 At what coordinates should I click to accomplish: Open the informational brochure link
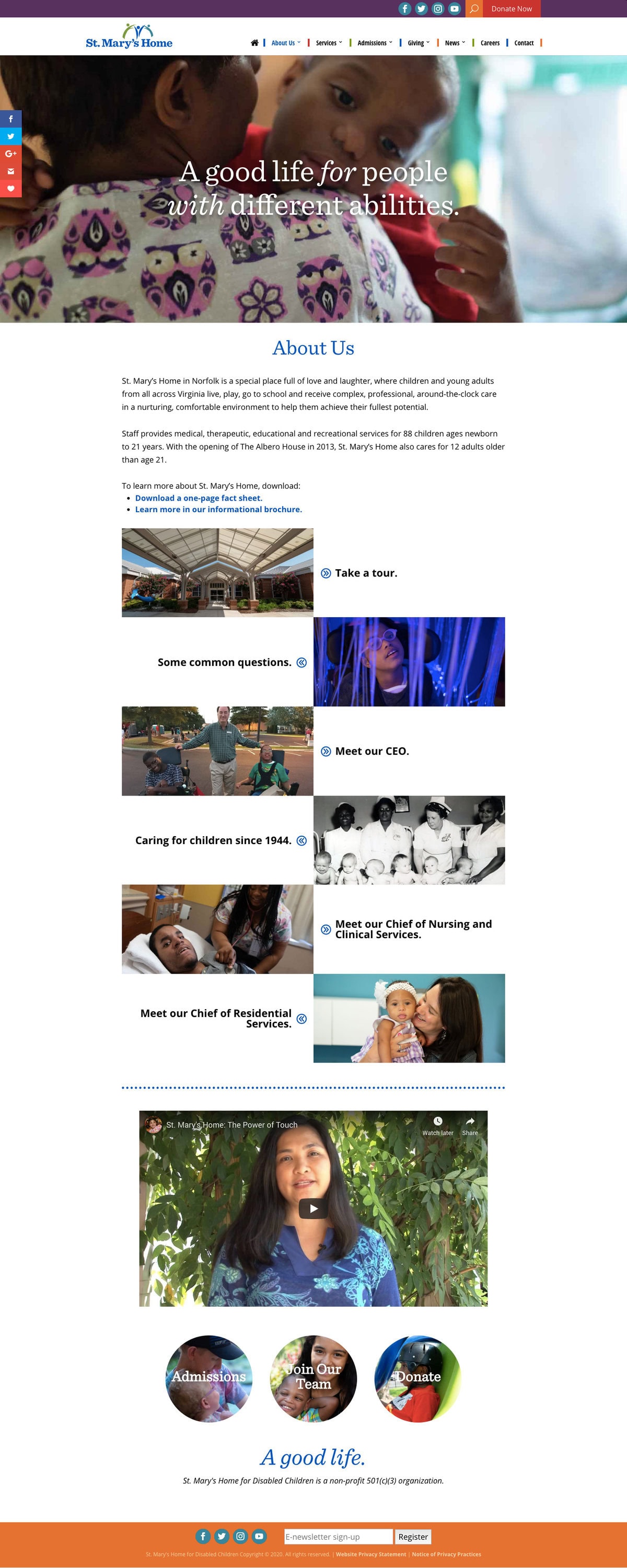click(x=218, y=510)
